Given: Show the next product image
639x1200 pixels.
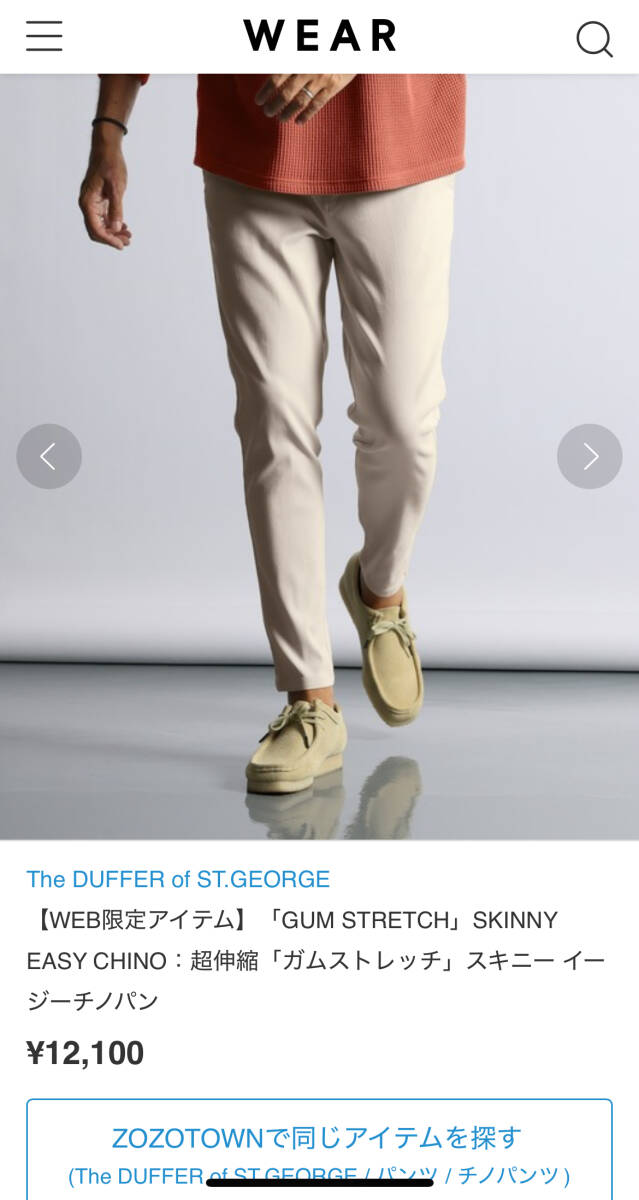Looking at the screenshot, I should pos(589,456).
